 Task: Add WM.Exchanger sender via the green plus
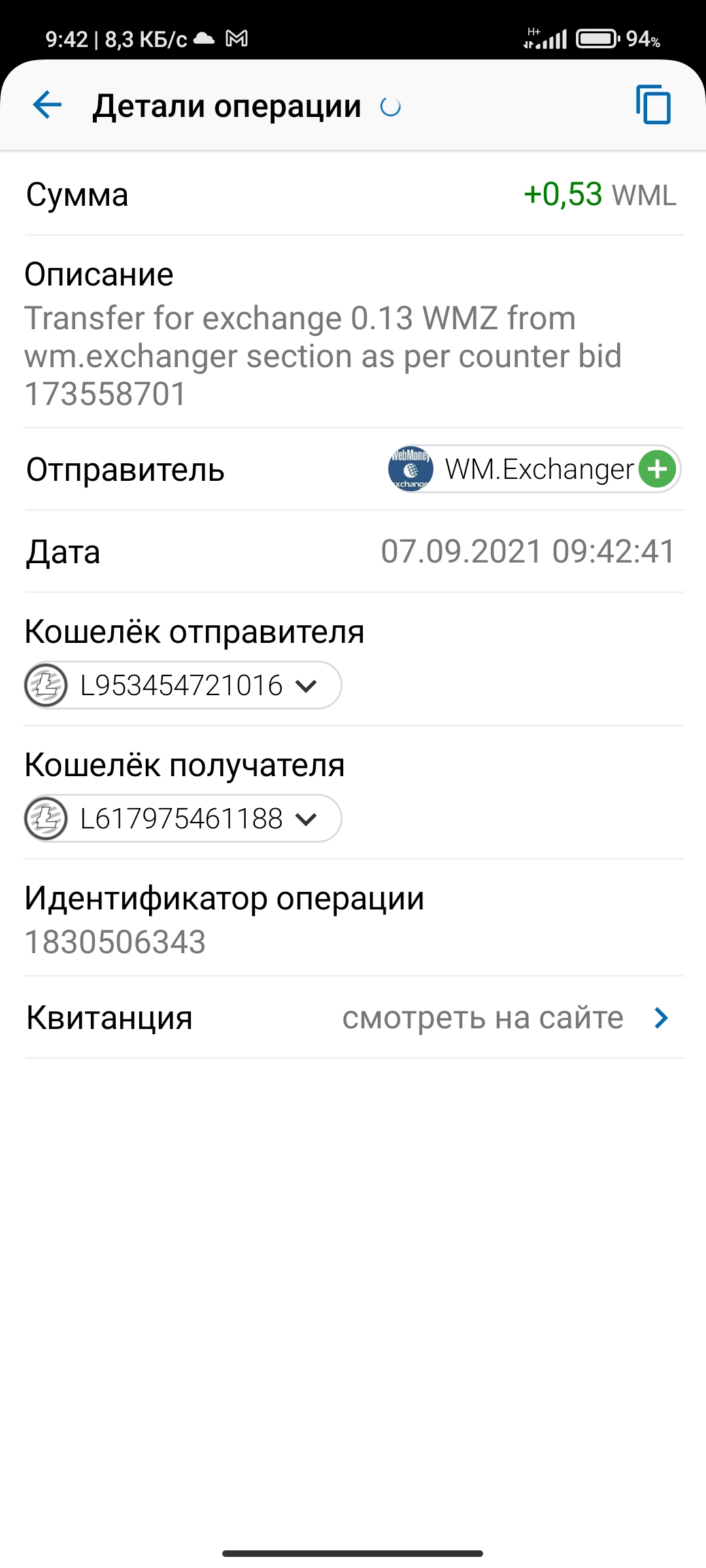click(657, 469)
